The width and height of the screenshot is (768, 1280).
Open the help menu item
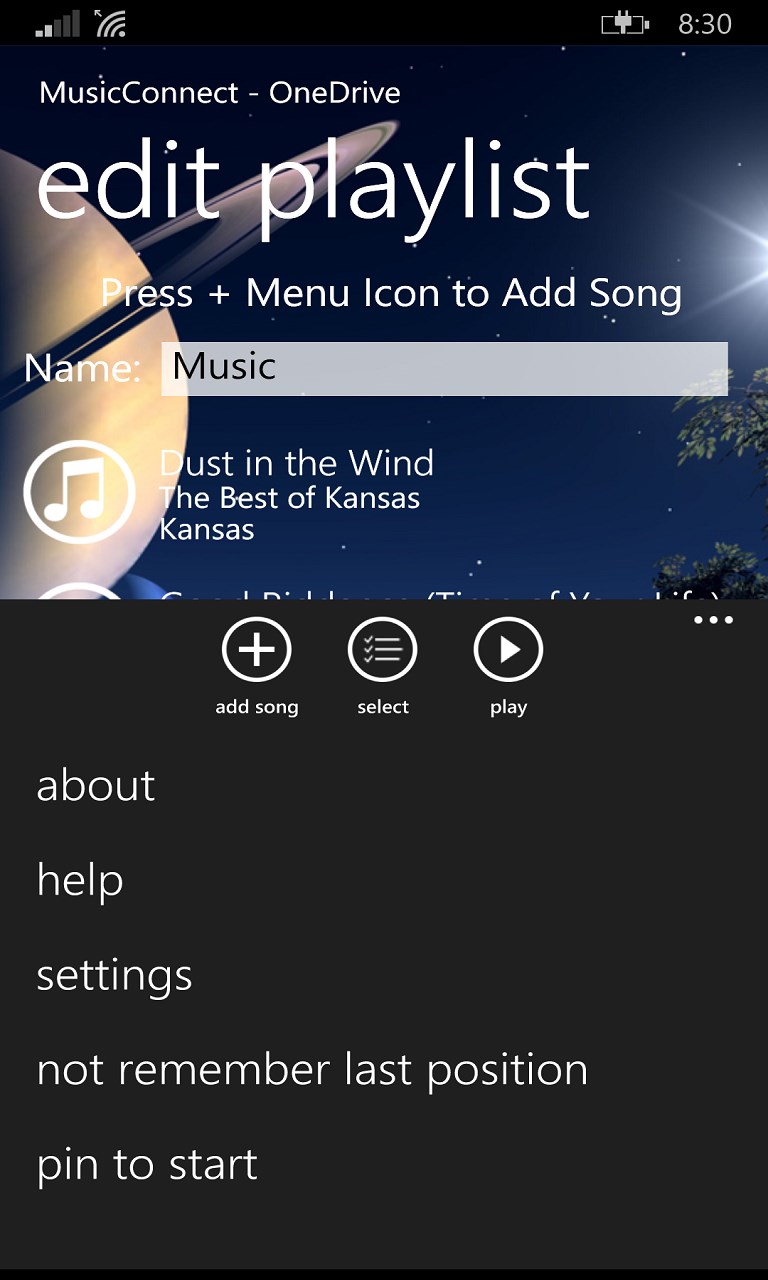80,880
